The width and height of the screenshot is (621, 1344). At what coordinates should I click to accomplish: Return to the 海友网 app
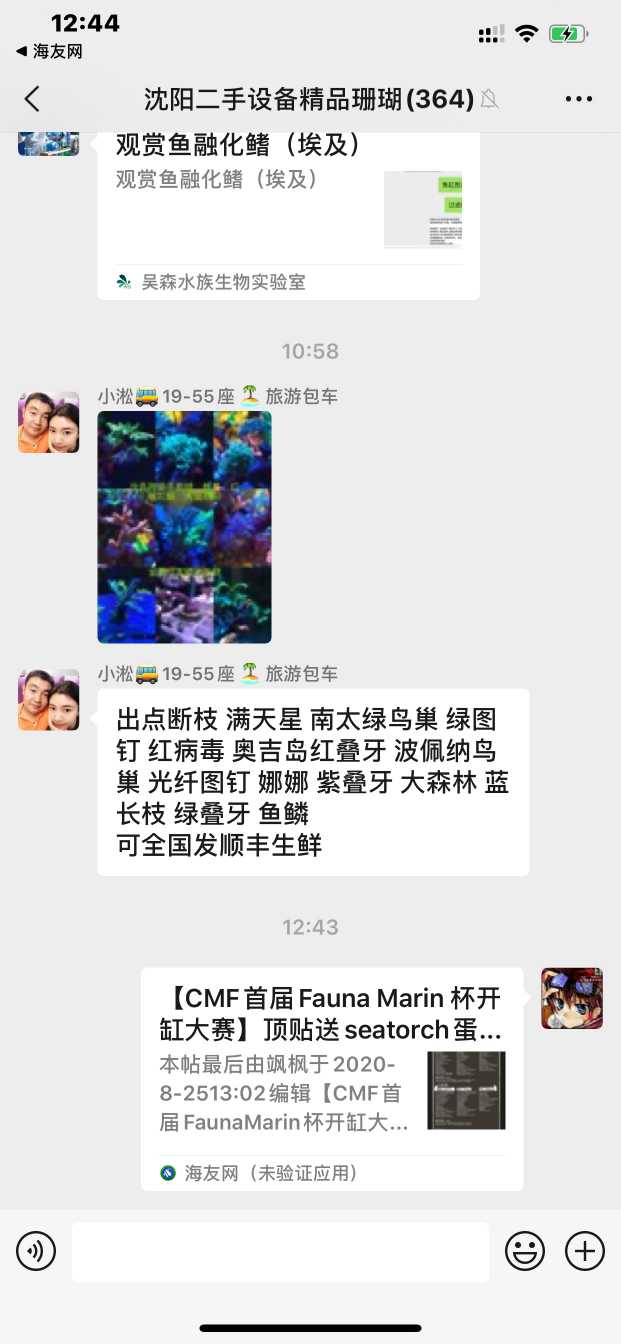[48, 50]
